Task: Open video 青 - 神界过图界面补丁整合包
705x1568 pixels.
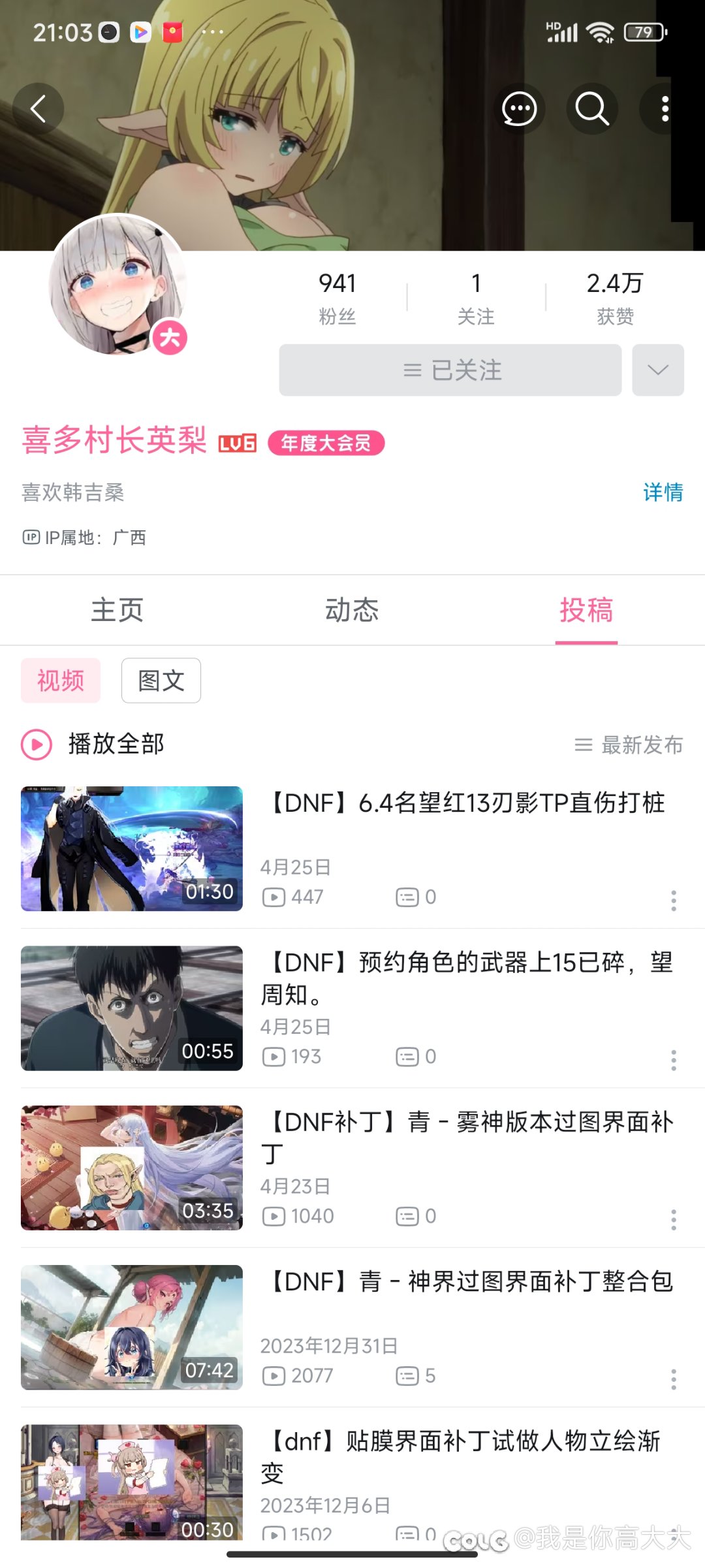Action: click(x=467, y=1281)
